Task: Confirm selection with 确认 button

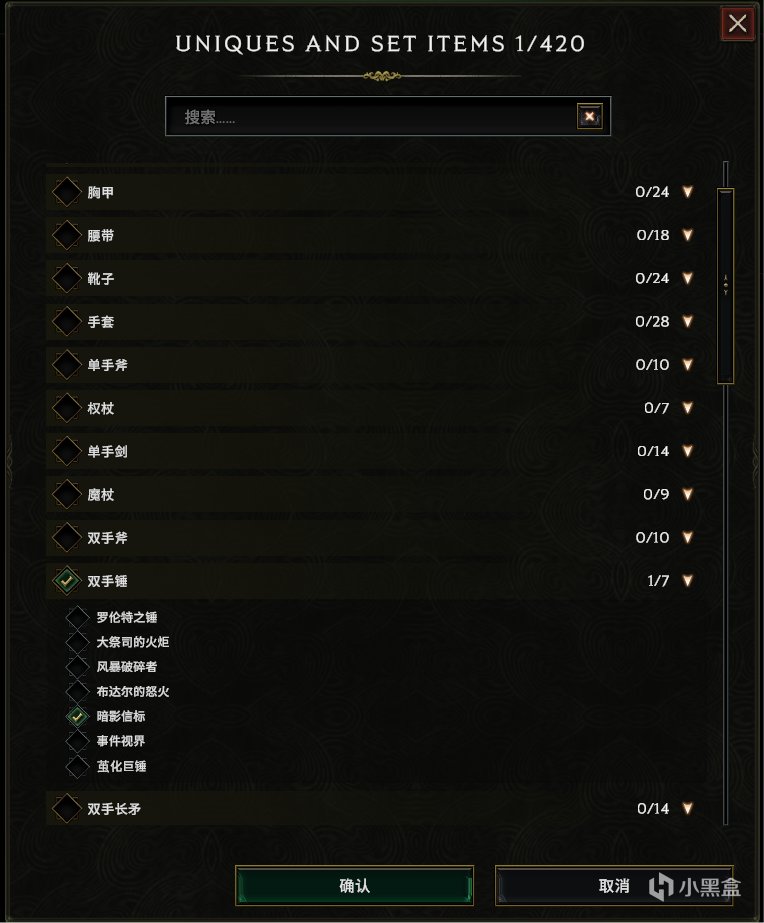Action: pyautogui.click(x=354, y=886)
